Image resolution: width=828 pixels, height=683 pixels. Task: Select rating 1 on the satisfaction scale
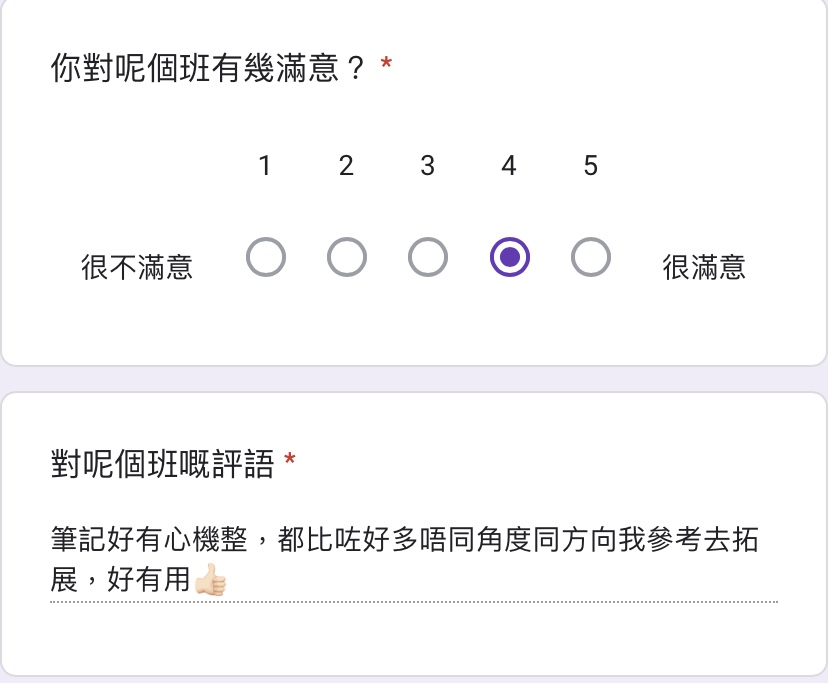pyautogui.click(x=266, y=258)
